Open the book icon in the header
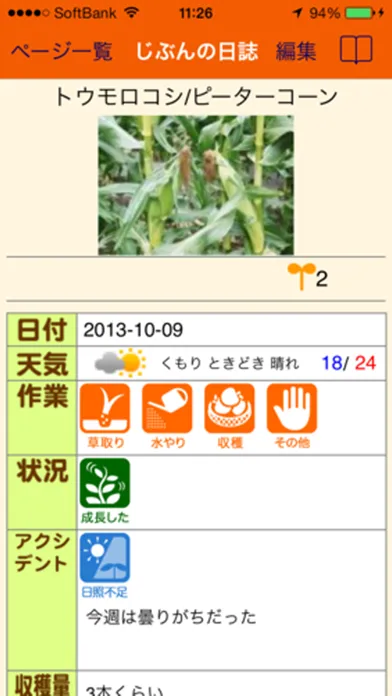392x696 pixels. click(x=356, y=50)
